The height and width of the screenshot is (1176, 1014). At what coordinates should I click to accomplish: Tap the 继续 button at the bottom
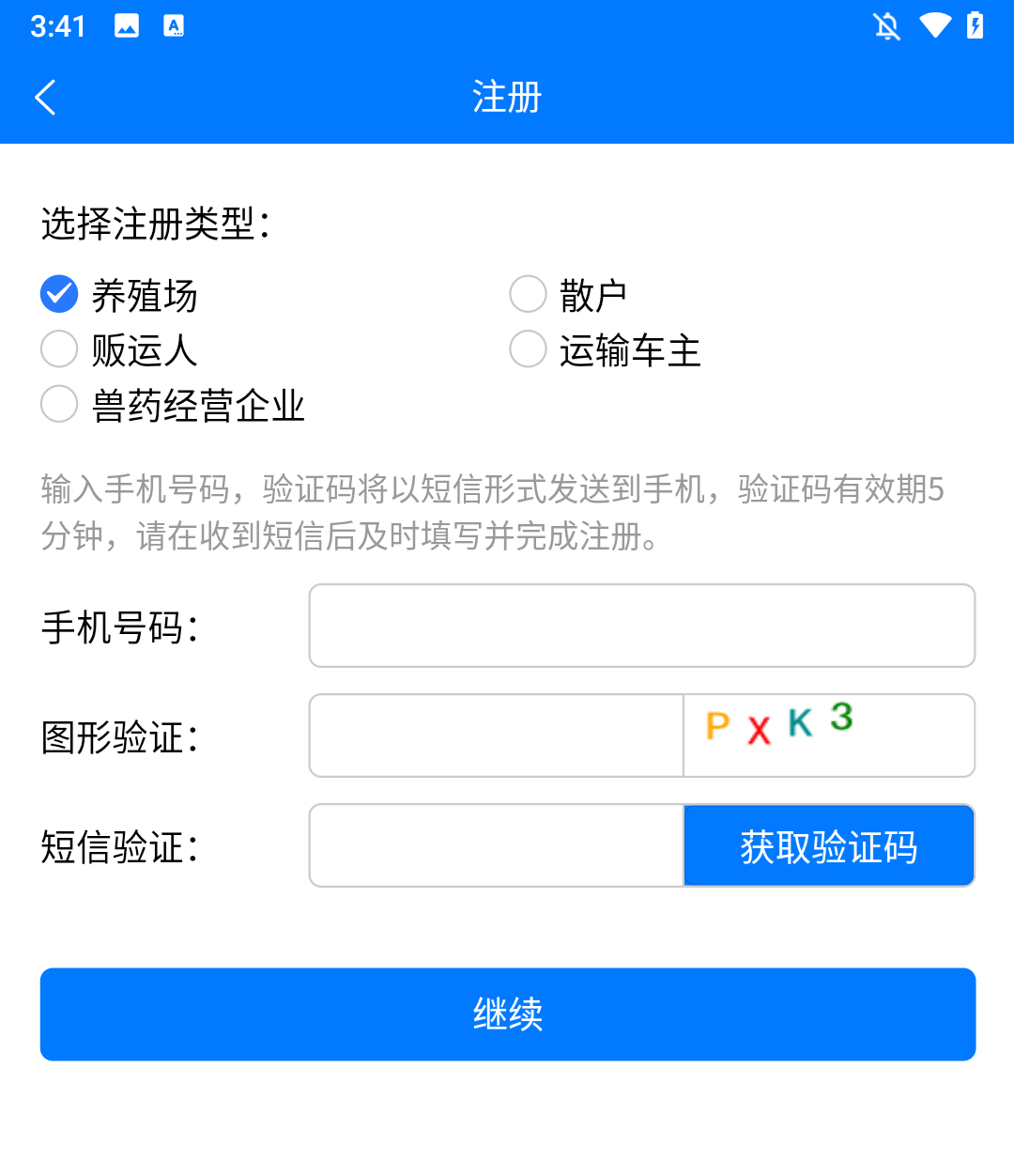[x=507, y=1014]
